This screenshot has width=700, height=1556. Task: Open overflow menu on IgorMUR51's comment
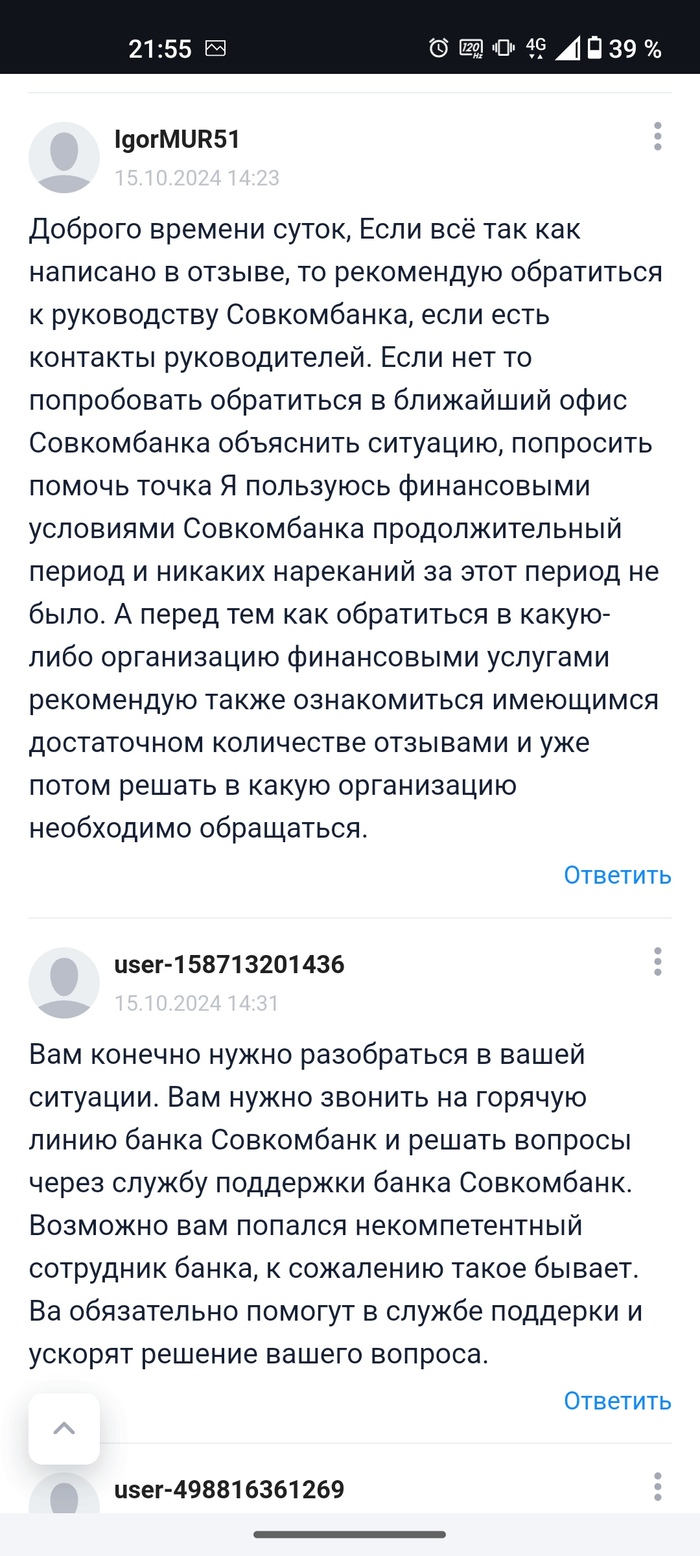click(x=657, y=137)
